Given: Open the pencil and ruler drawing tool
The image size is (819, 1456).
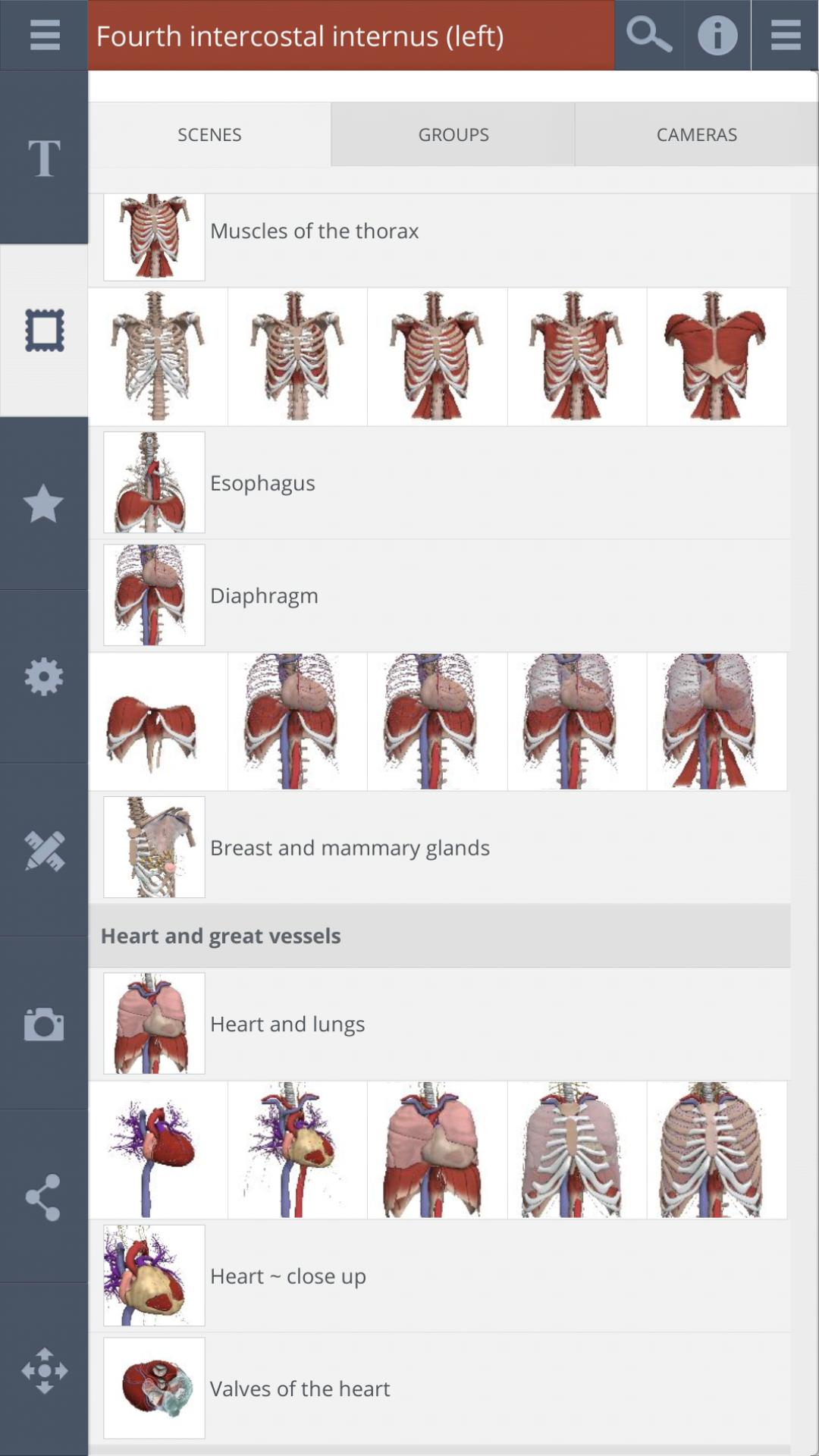Looking at the screenshot, I should click(x=44, y=850).
